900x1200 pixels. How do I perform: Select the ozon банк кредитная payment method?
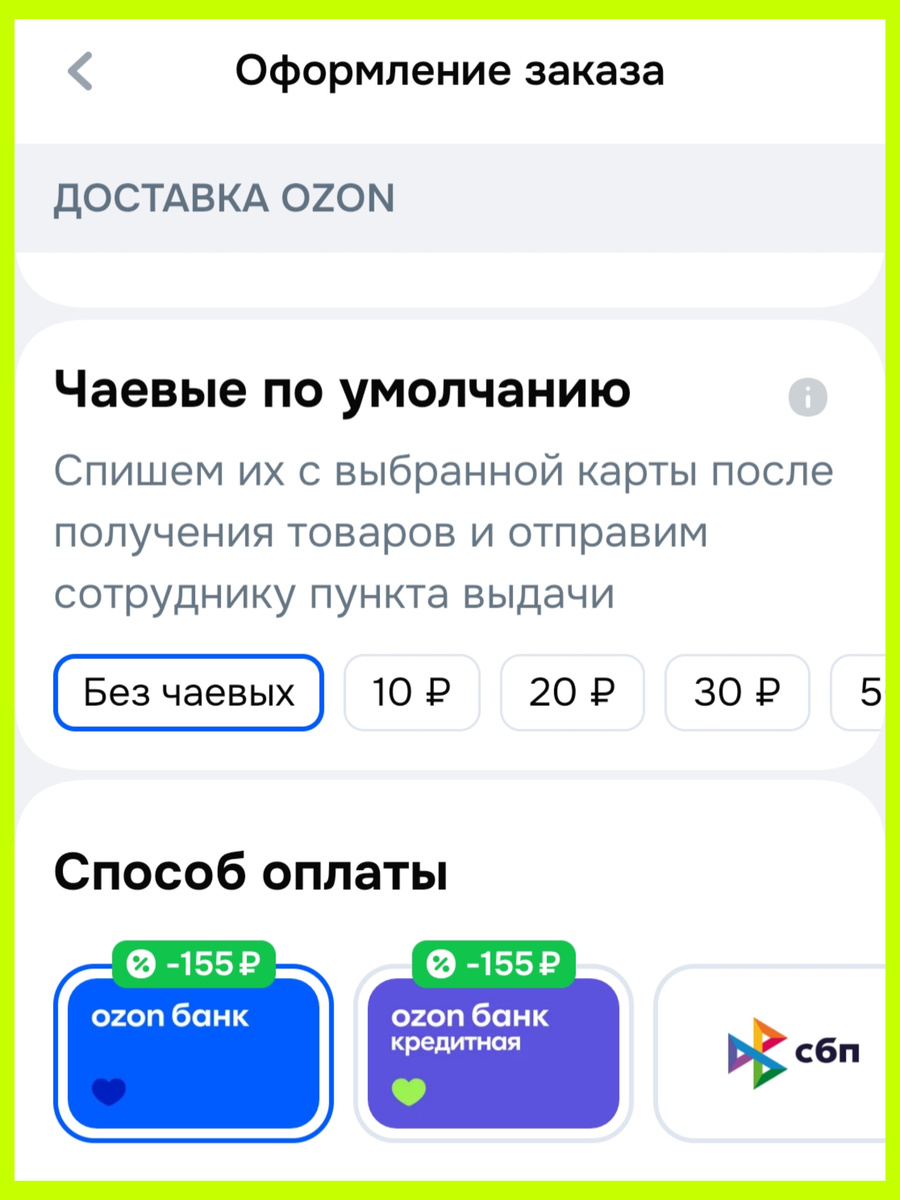pos(493,1051)
